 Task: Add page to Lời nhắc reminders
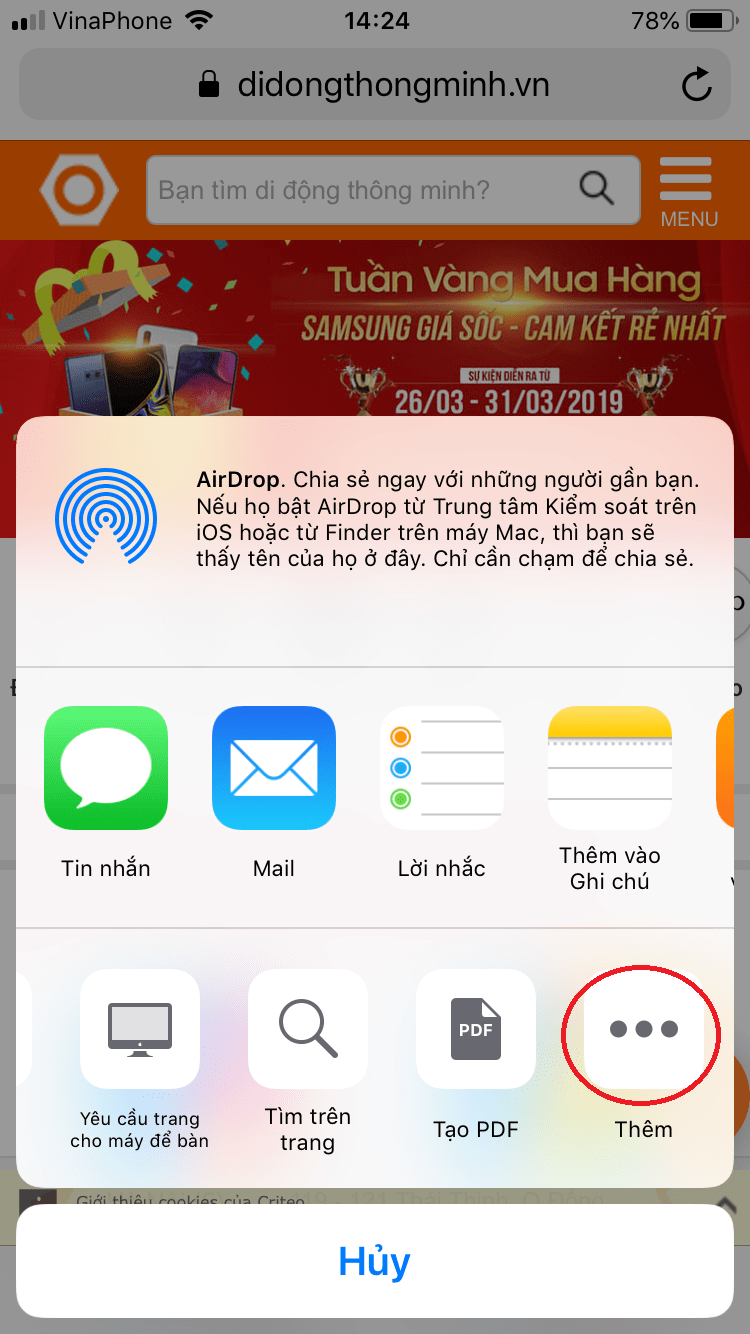441,768
